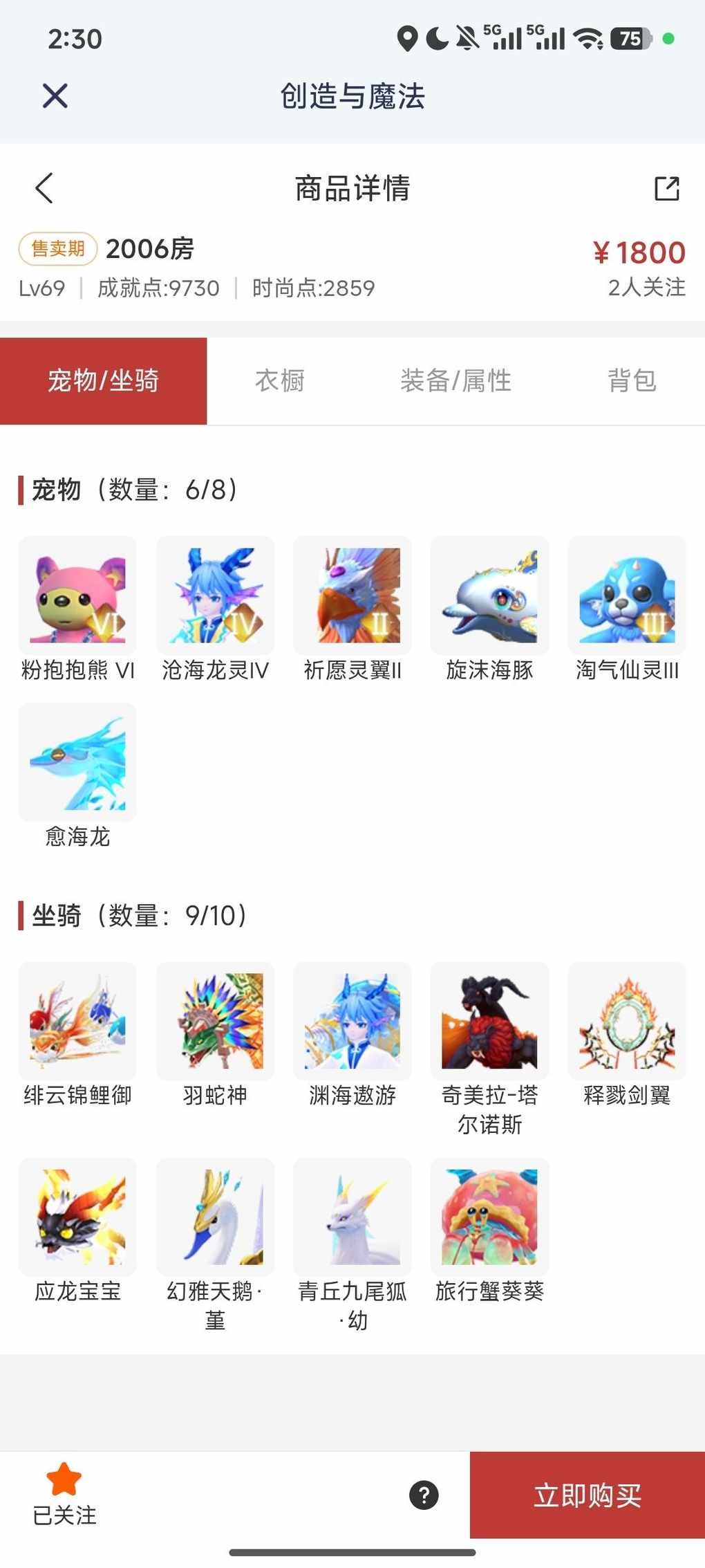The image size is (705, 1568).
Task: Unfollow this listing via 已关注 star
Action: 64,1493
